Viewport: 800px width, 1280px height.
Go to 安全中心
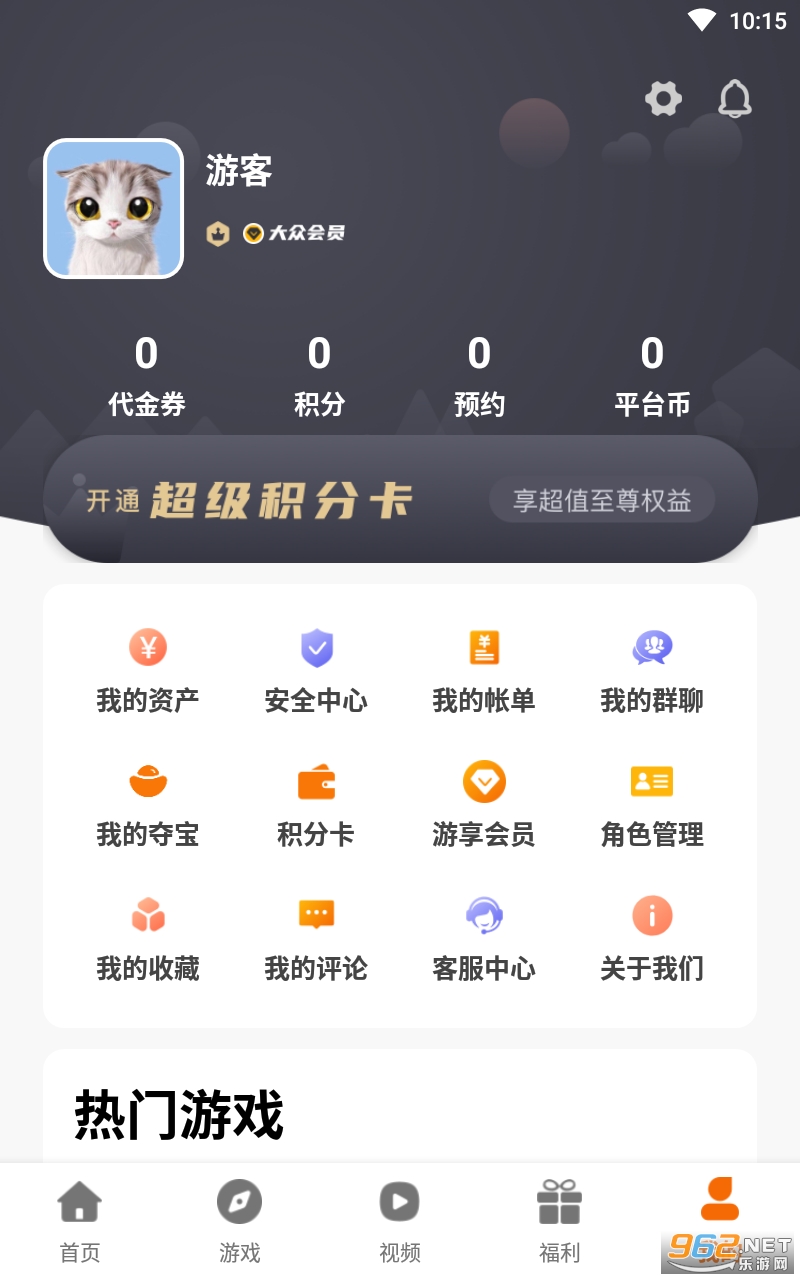point(316,672)
